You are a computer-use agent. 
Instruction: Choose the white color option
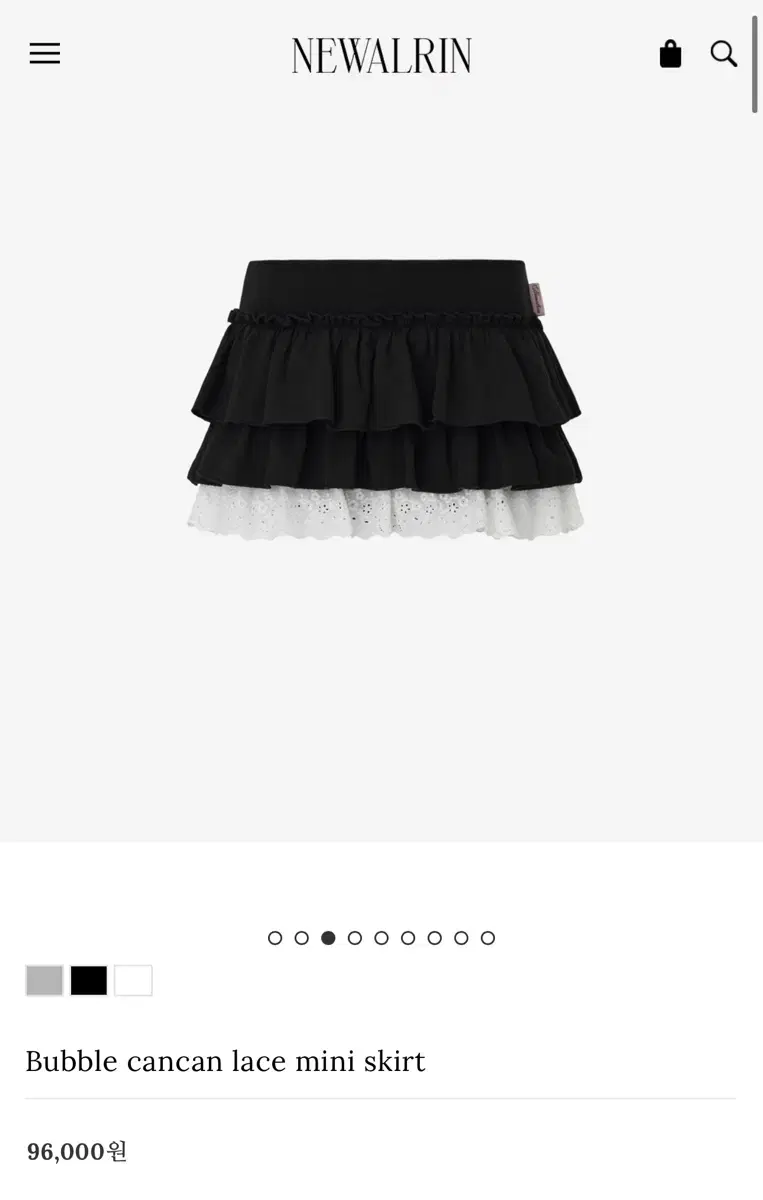click(x=134, y=980)
